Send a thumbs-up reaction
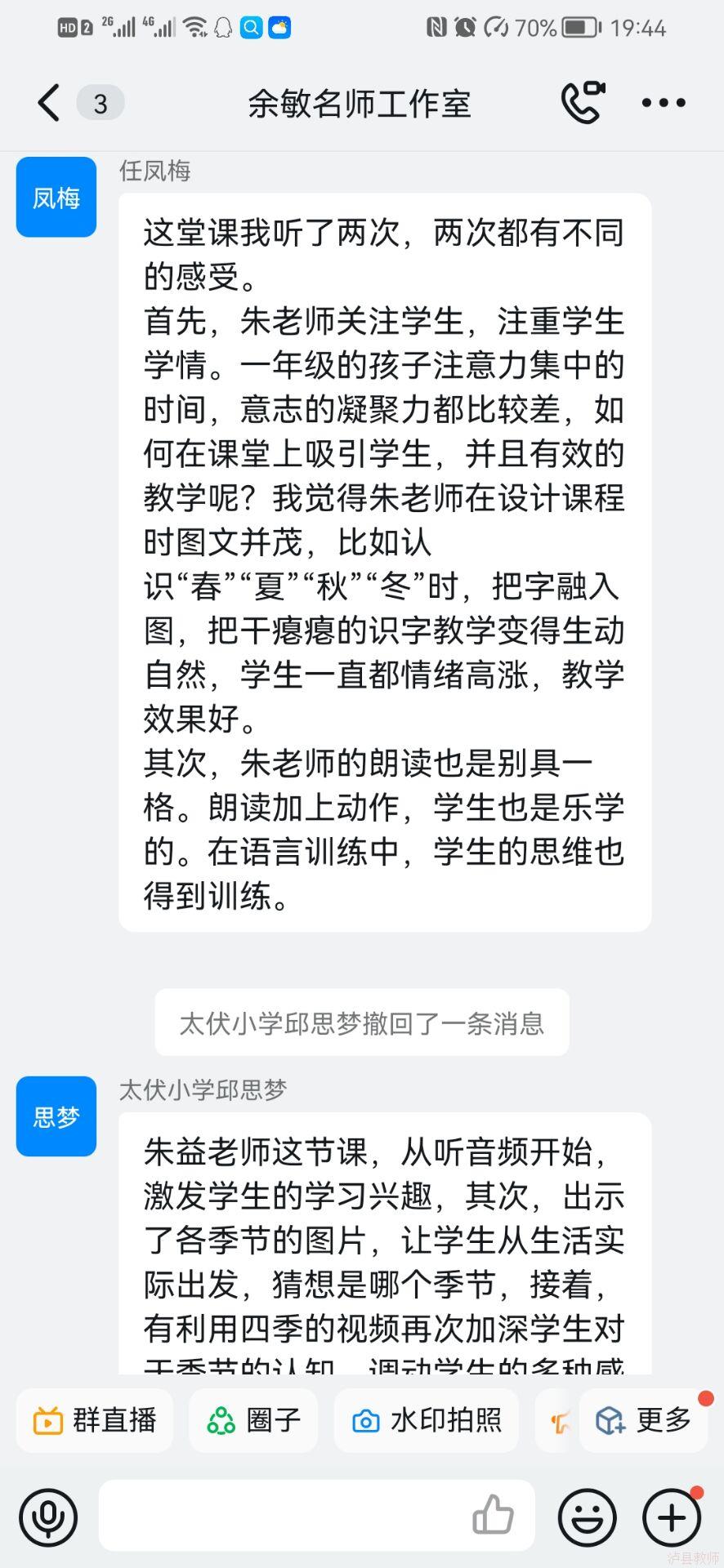The image size is (724, 1568). 493,1517
